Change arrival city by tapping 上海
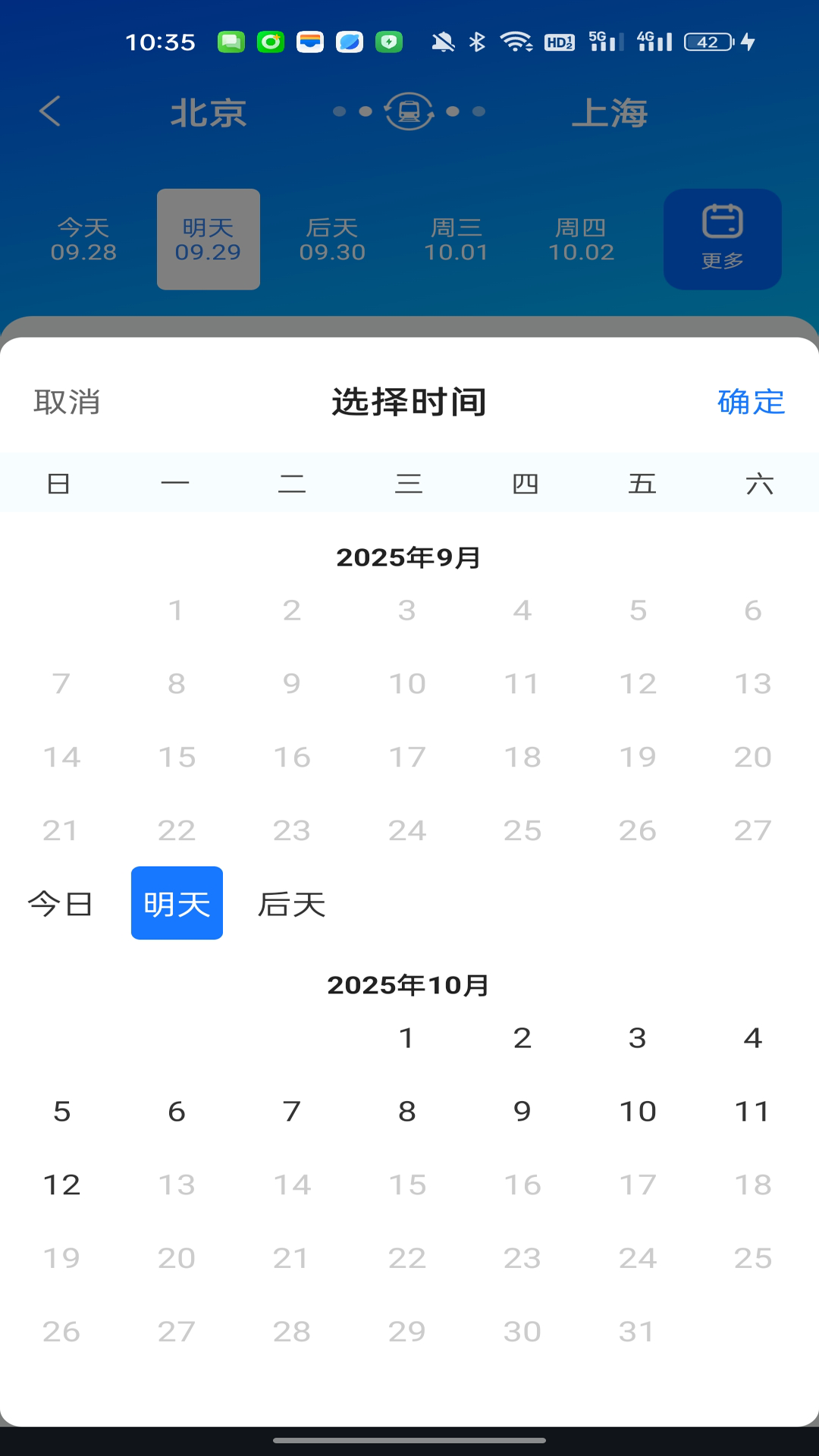 (x=613, y=111)
